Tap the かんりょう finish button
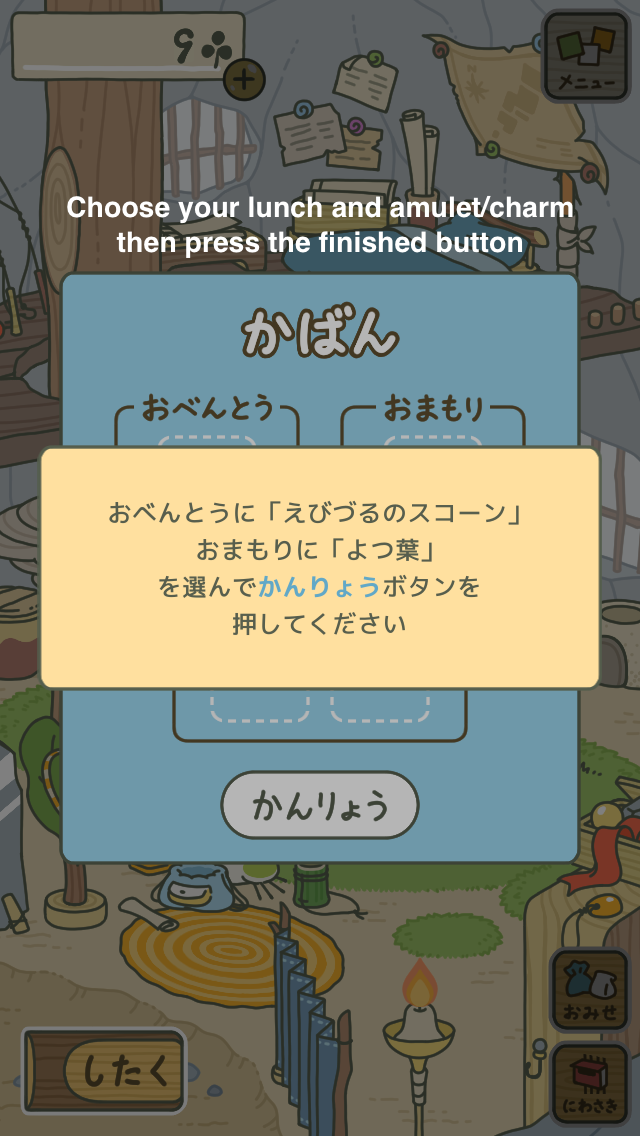Image resolution: width=640 pixels, height=1136 pixels. [320, 805]
